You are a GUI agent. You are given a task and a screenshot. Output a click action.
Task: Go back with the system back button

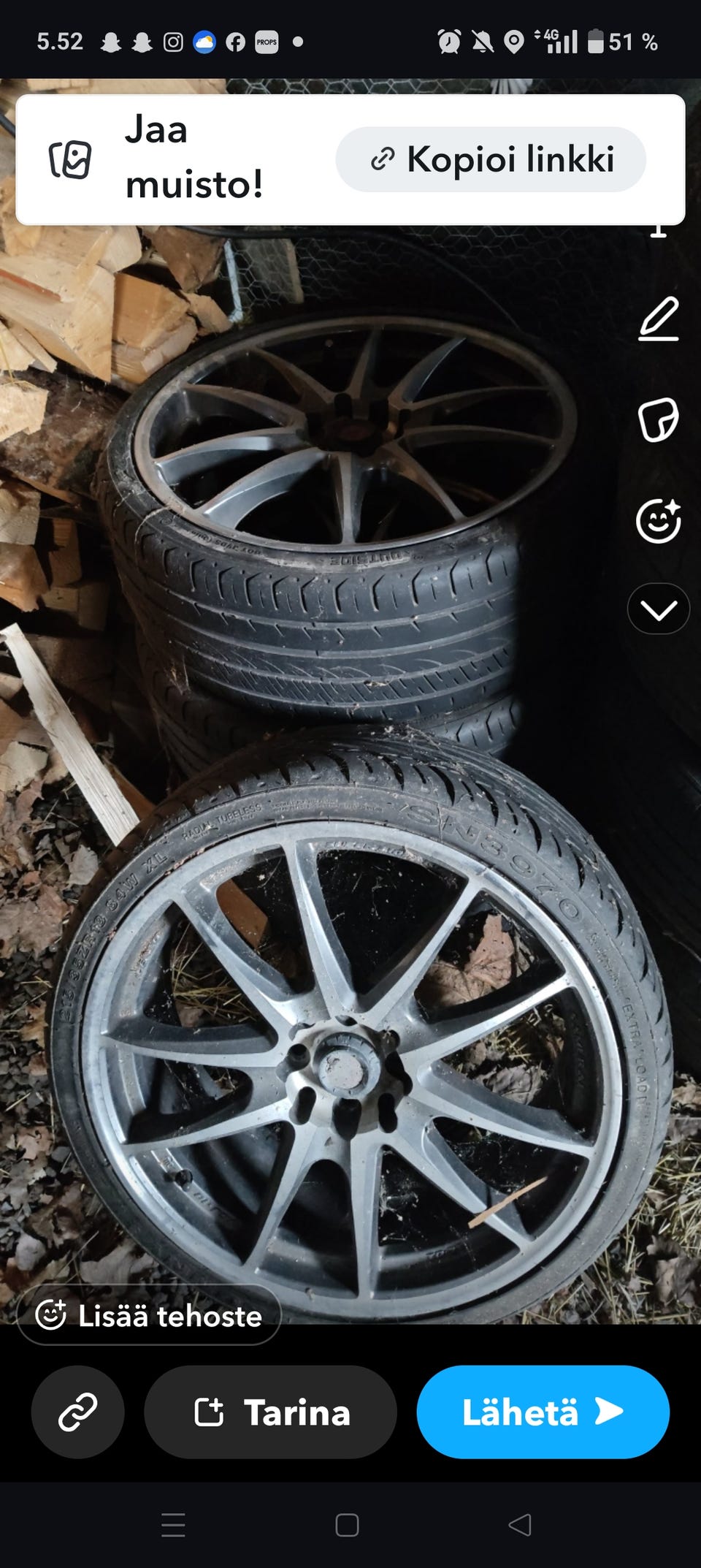[520, 1525]
